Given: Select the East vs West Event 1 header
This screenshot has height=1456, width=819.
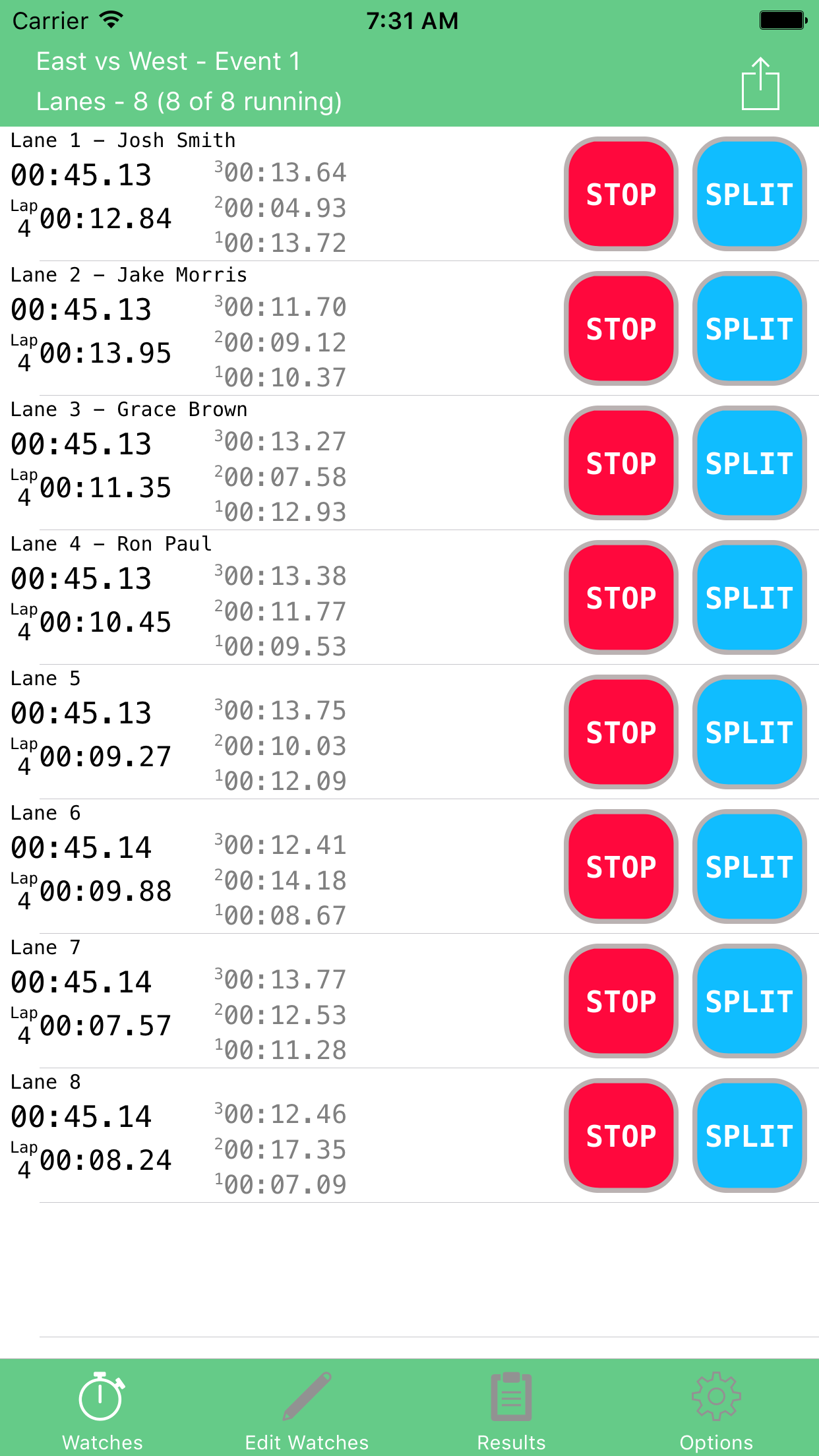Looking at the screenshot, I should [x=168, y=61].
